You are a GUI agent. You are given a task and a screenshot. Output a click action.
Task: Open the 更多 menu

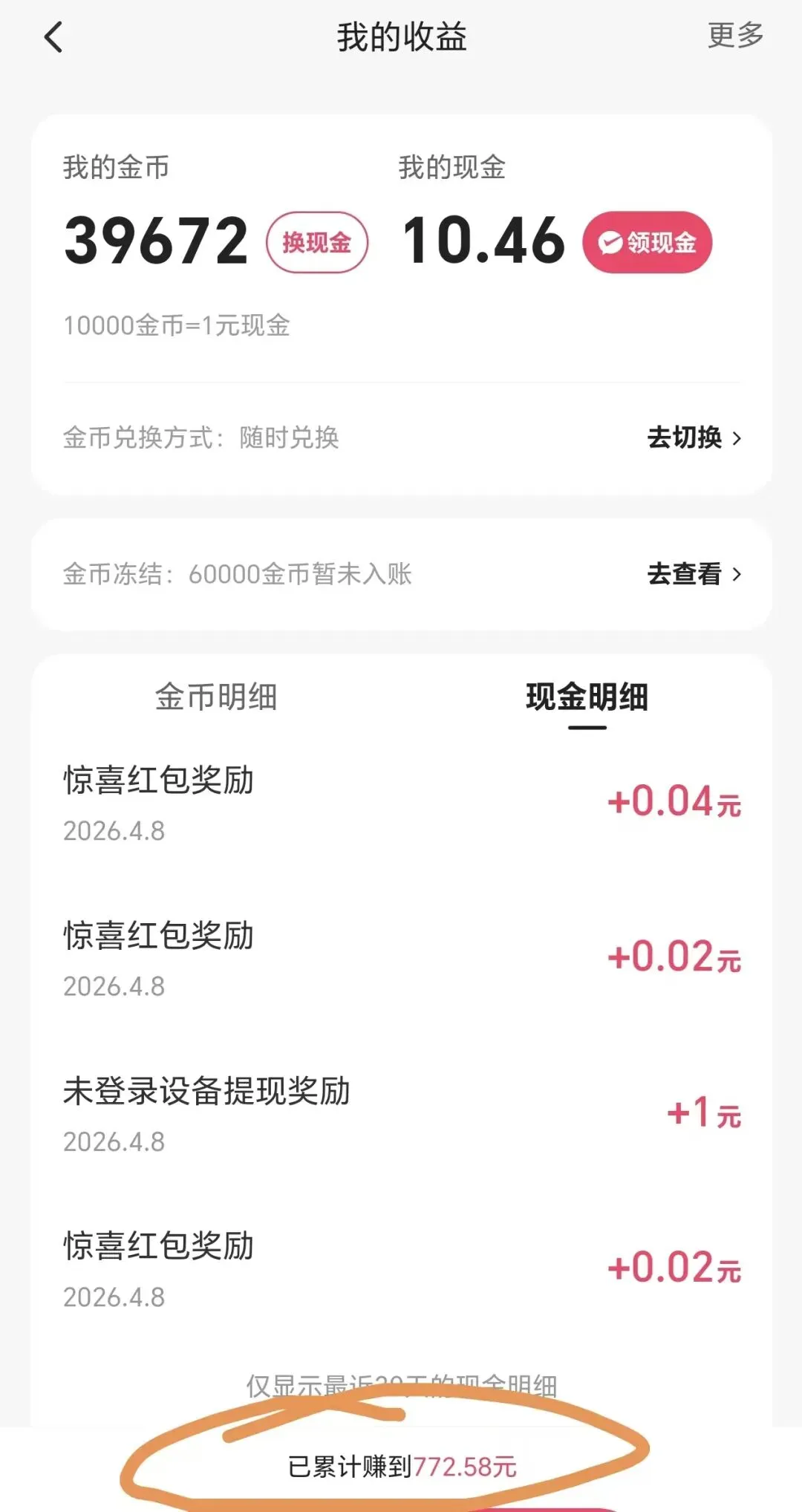pos(735,35)
